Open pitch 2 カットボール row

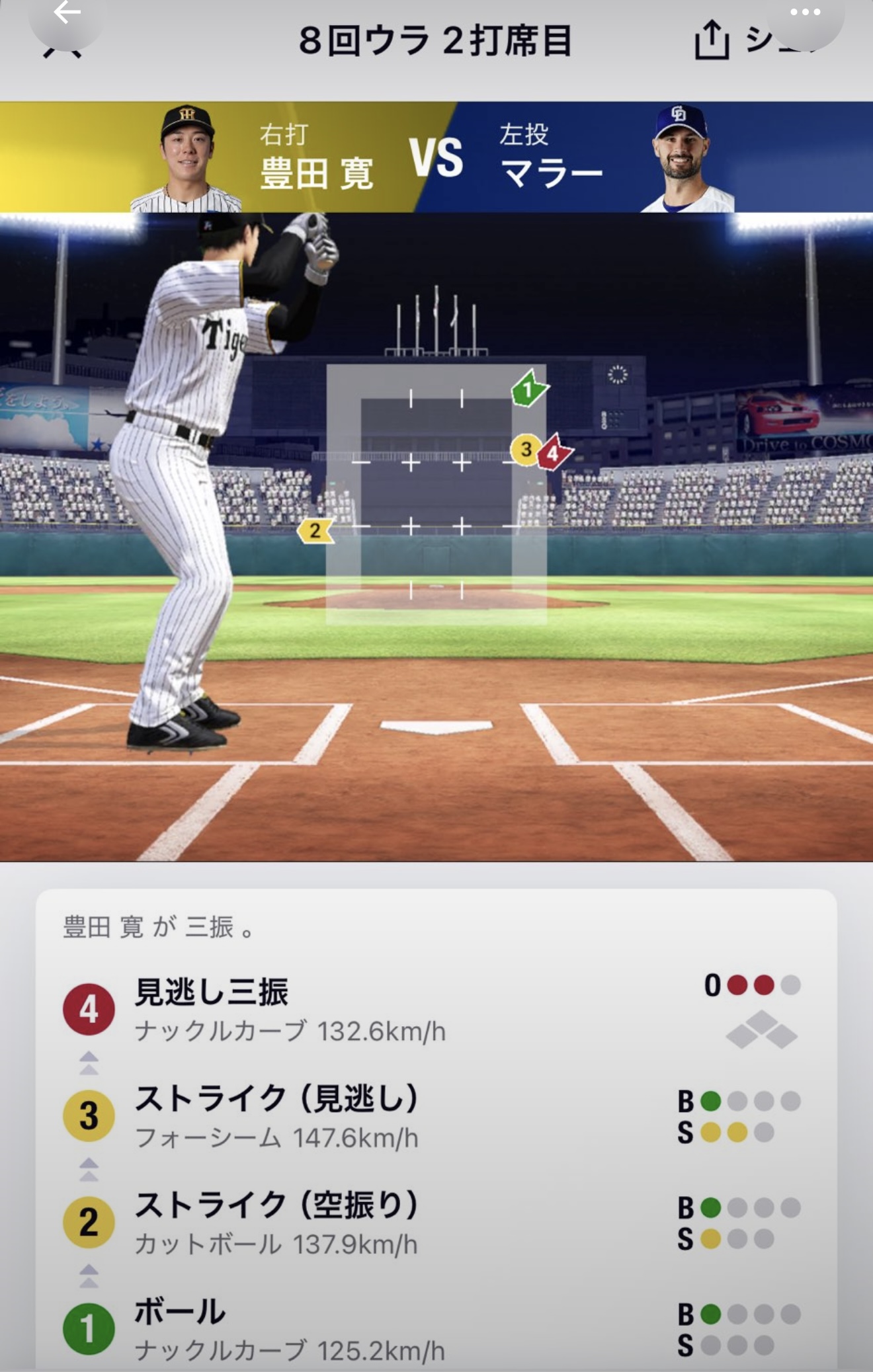(436, 1223)
